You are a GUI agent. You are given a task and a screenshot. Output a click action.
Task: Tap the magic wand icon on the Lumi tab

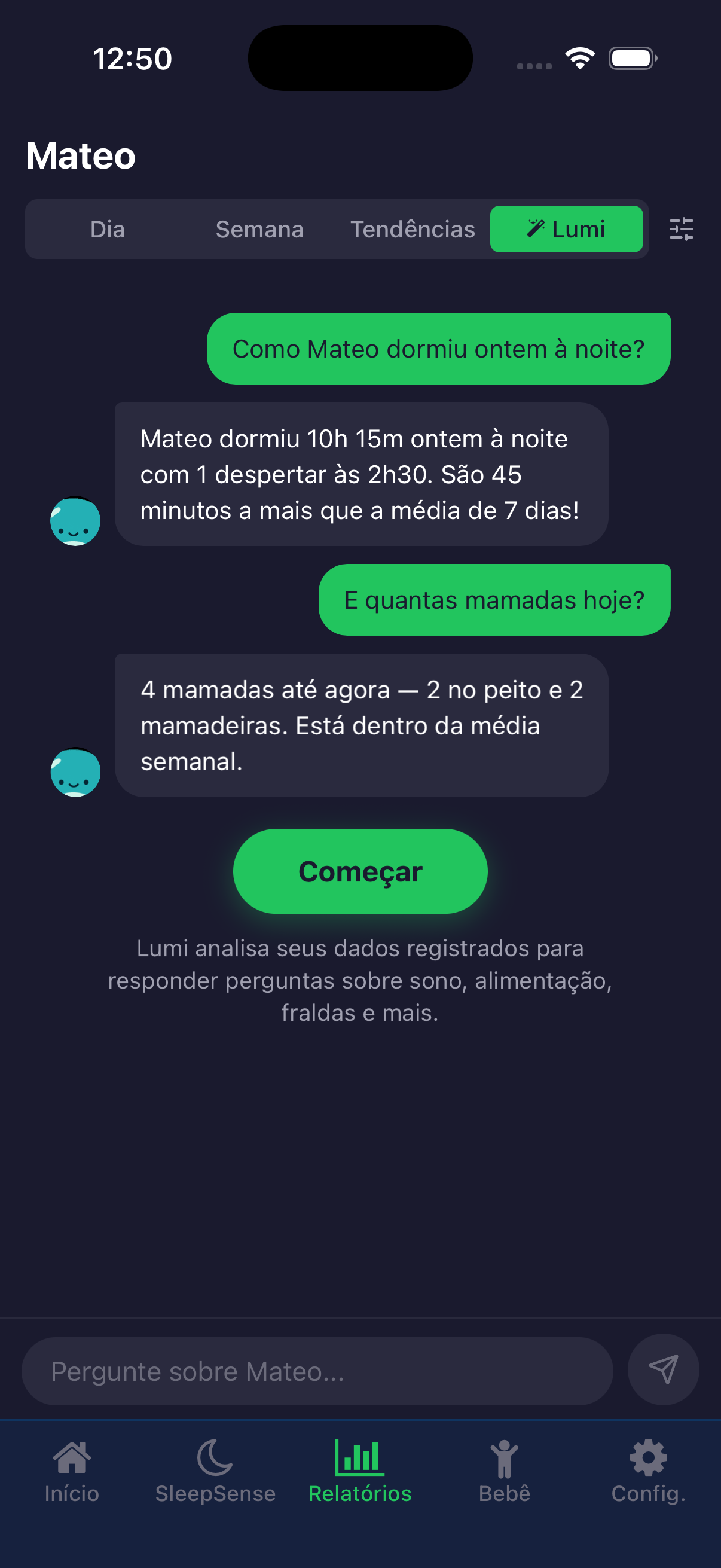point(536,229)
